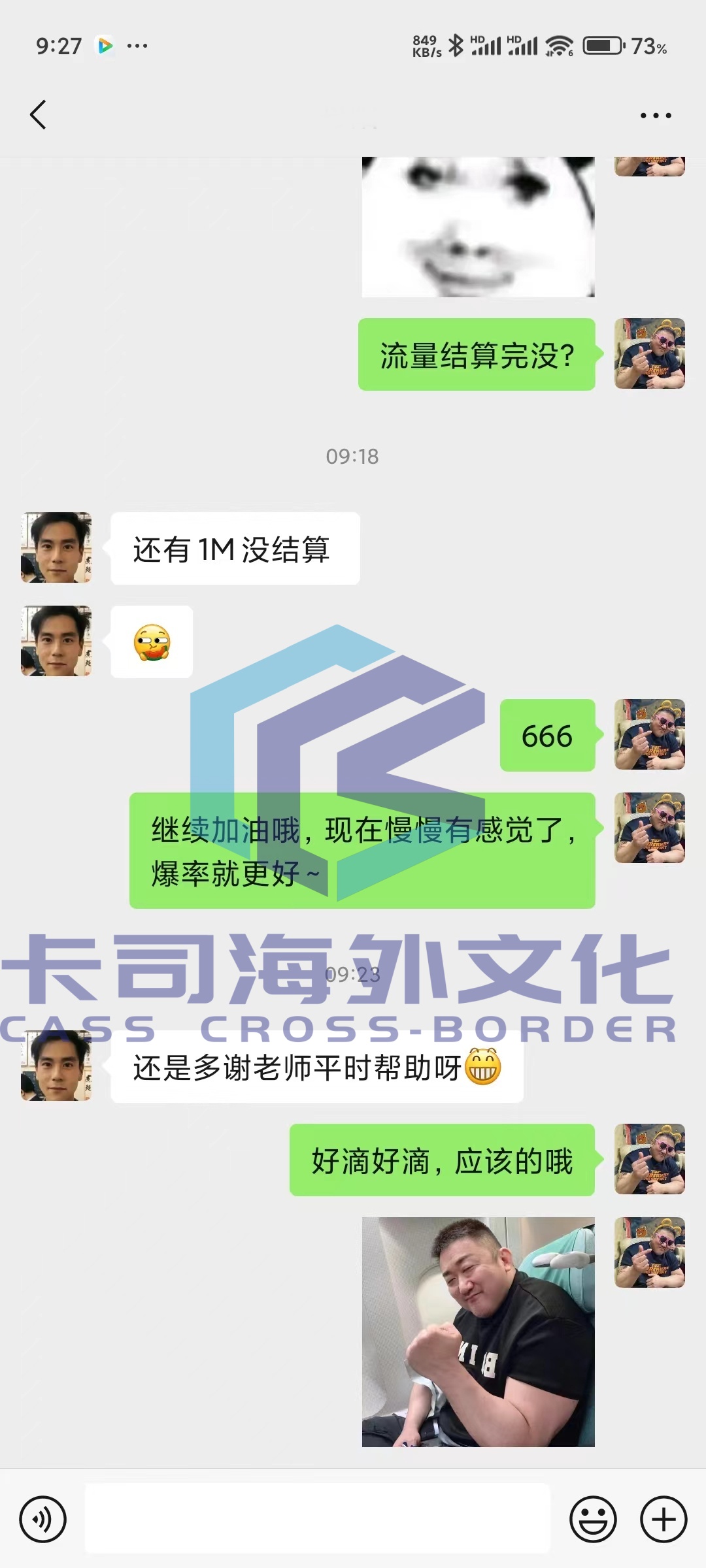Open profile via avatar beside '还有 1M 没结算'
This screenshot has width=706, height=1568.
point(56,547)
